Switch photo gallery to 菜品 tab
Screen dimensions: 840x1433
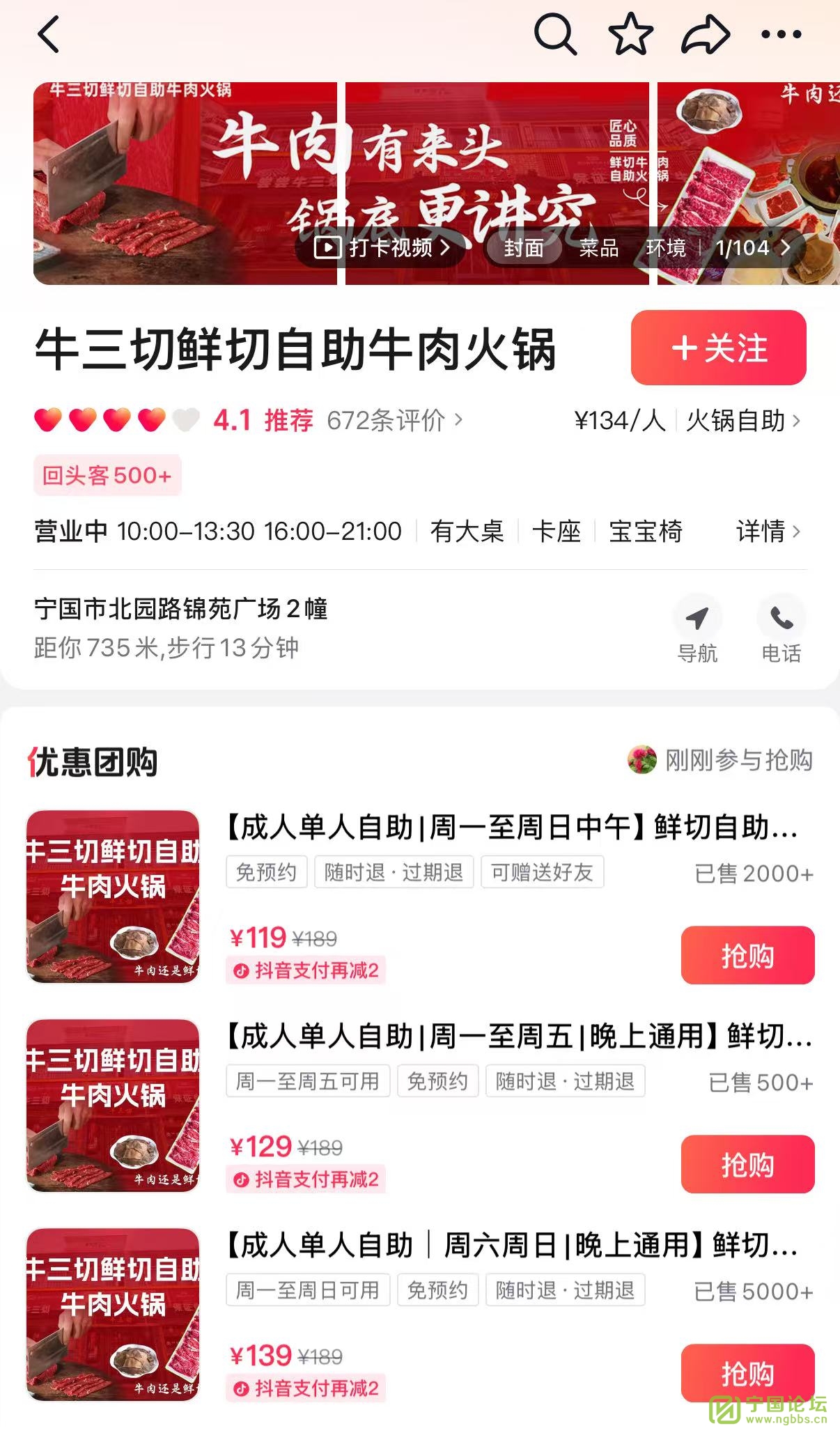[599, 248]
